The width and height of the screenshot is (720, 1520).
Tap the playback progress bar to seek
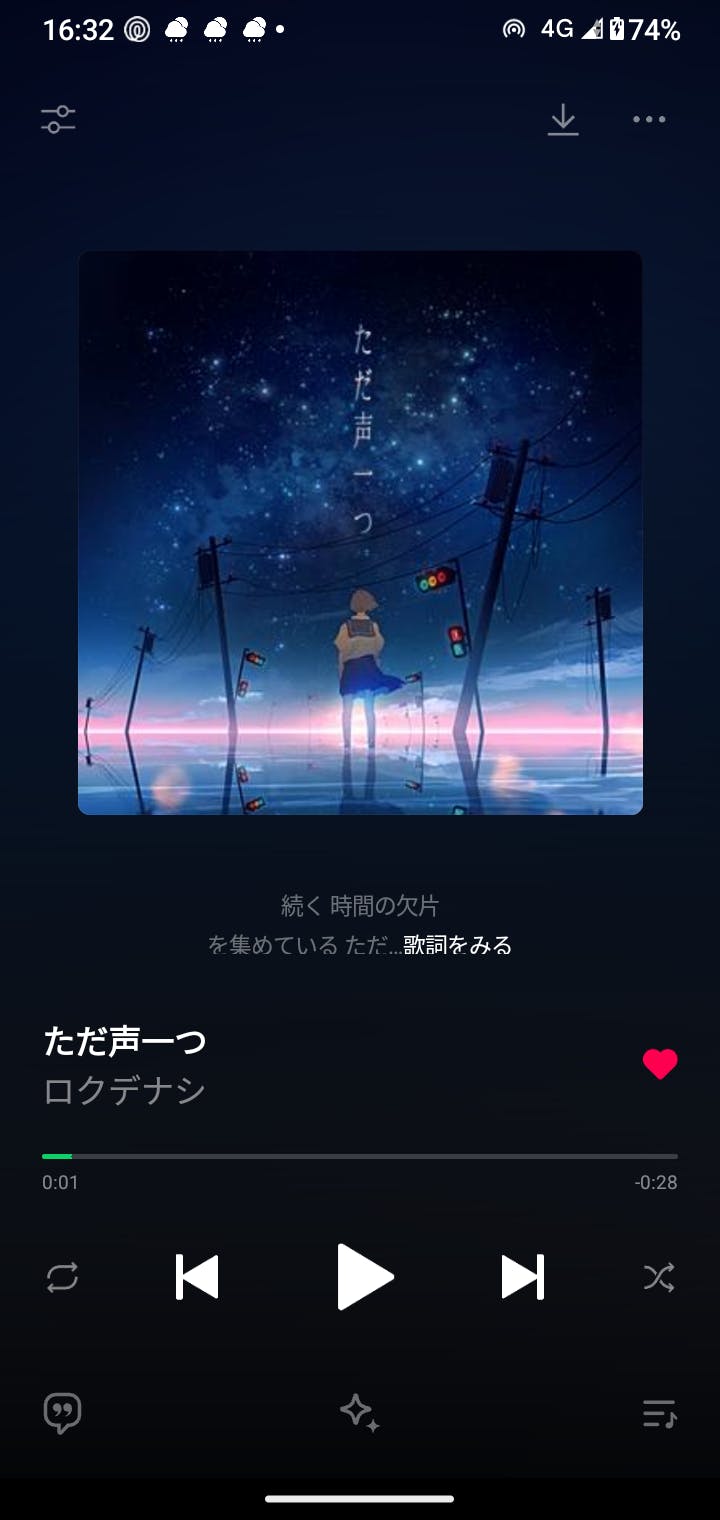click(360, 1156)
